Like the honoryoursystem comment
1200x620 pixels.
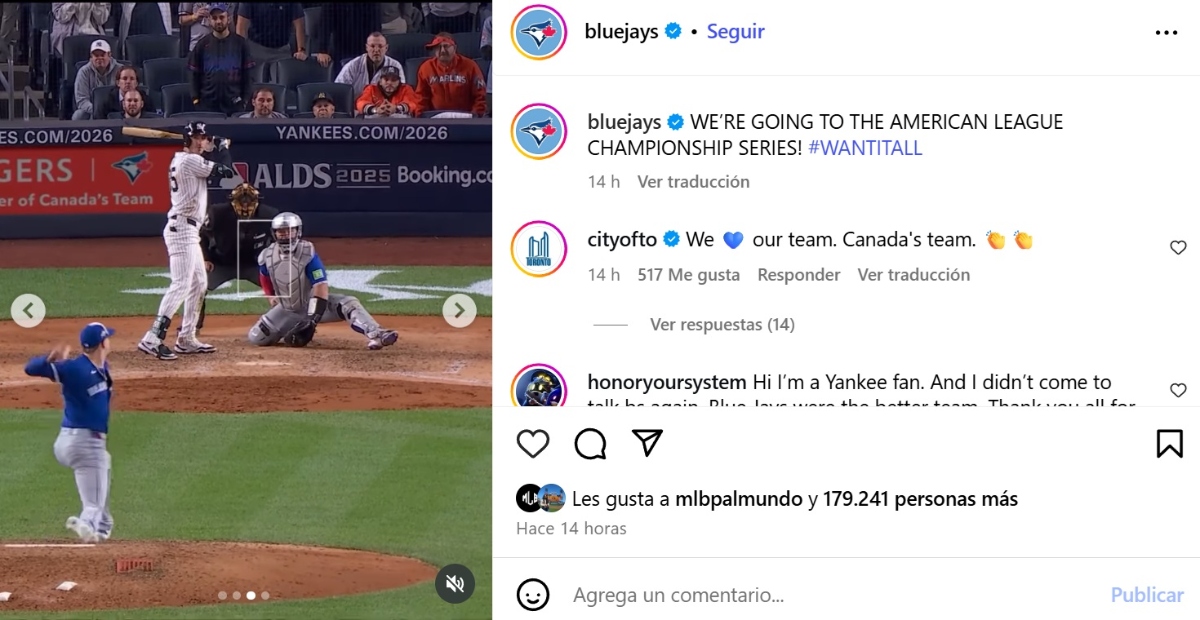tap(1178, 390)
